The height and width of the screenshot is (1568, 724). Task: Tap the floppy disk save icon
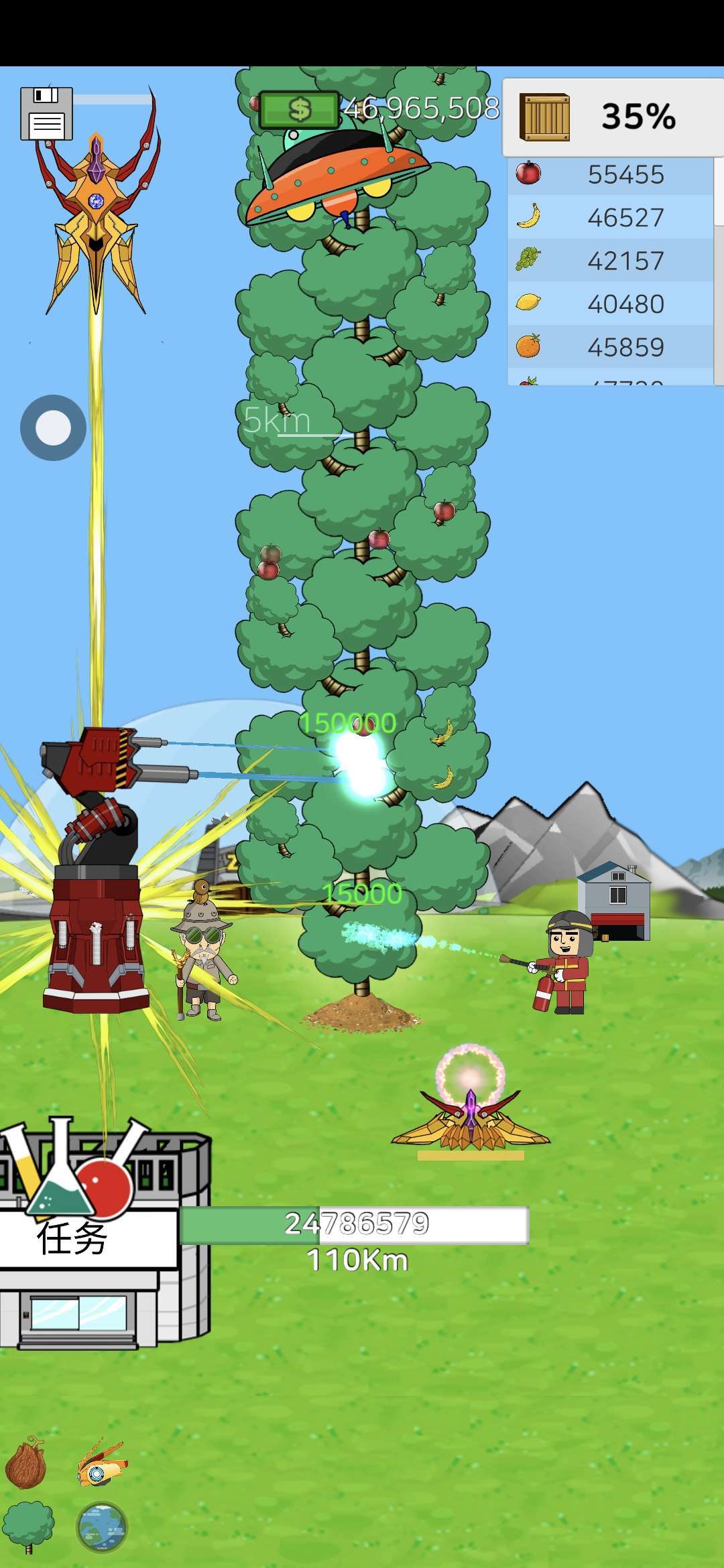[x=46, y=114]
